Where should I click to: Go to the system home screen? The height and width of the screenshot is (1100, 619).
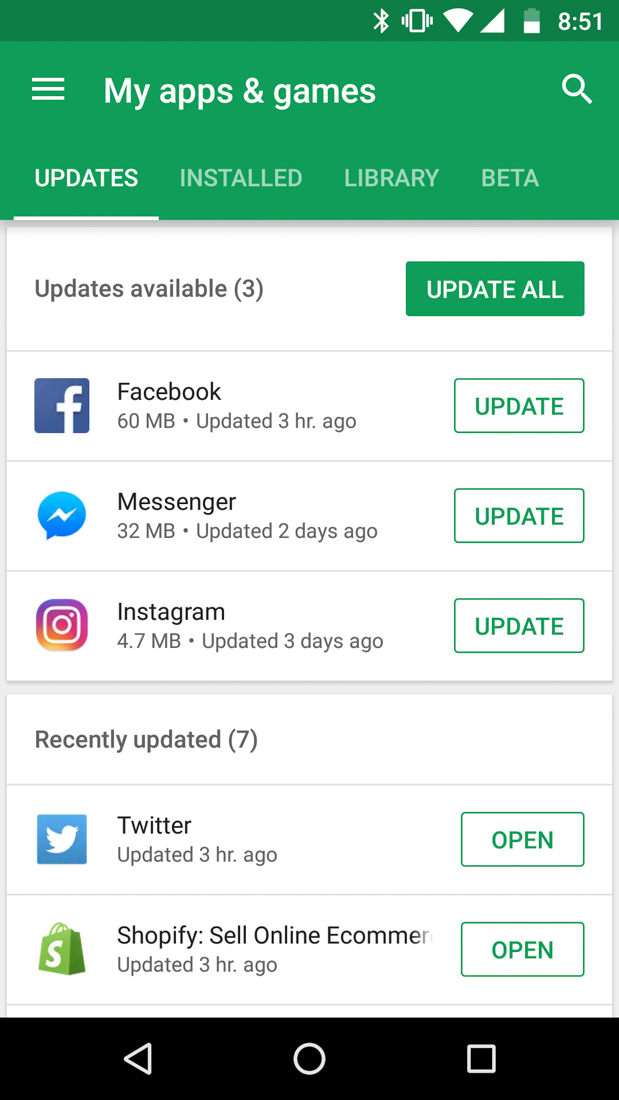tap(309, 1058)
